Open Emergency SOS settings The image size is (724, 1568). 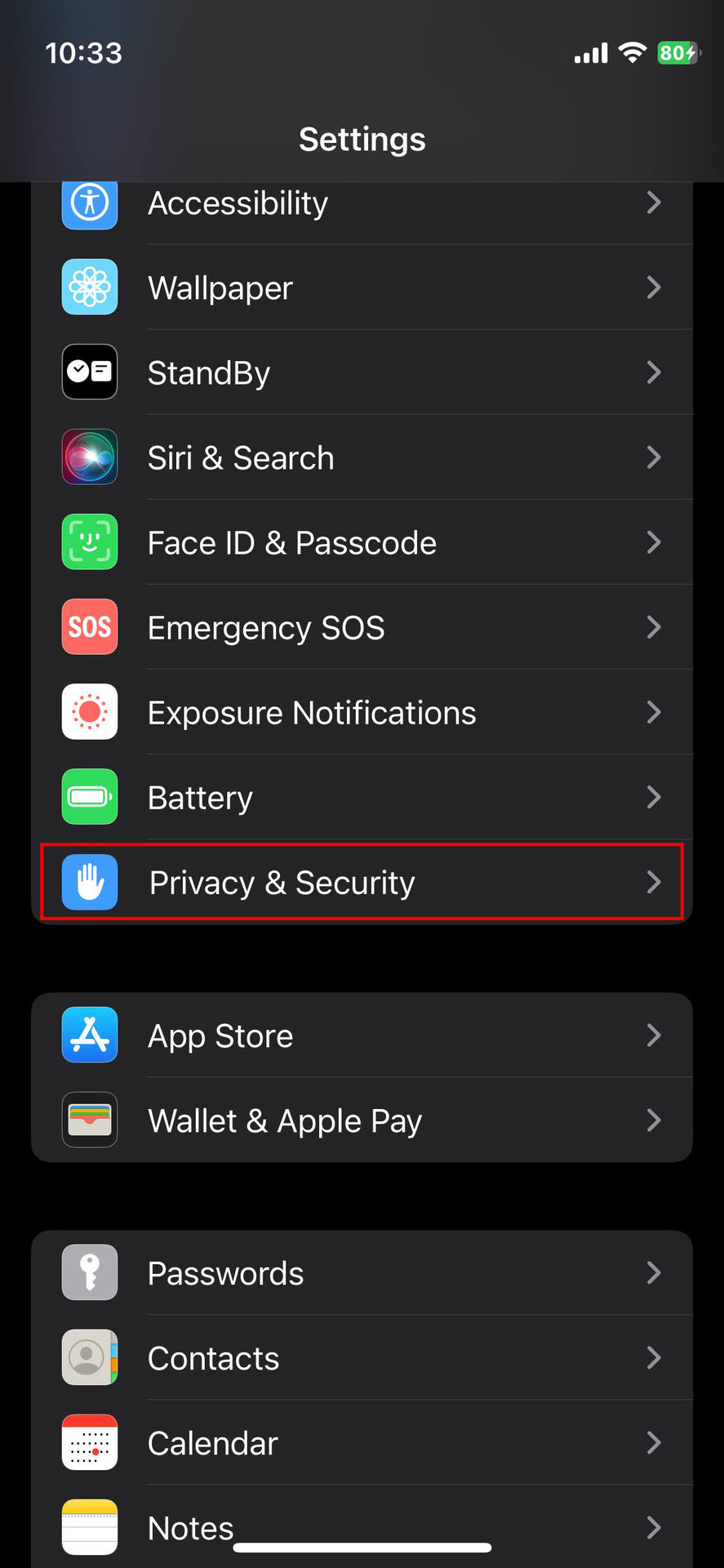(x=362, y=627)
